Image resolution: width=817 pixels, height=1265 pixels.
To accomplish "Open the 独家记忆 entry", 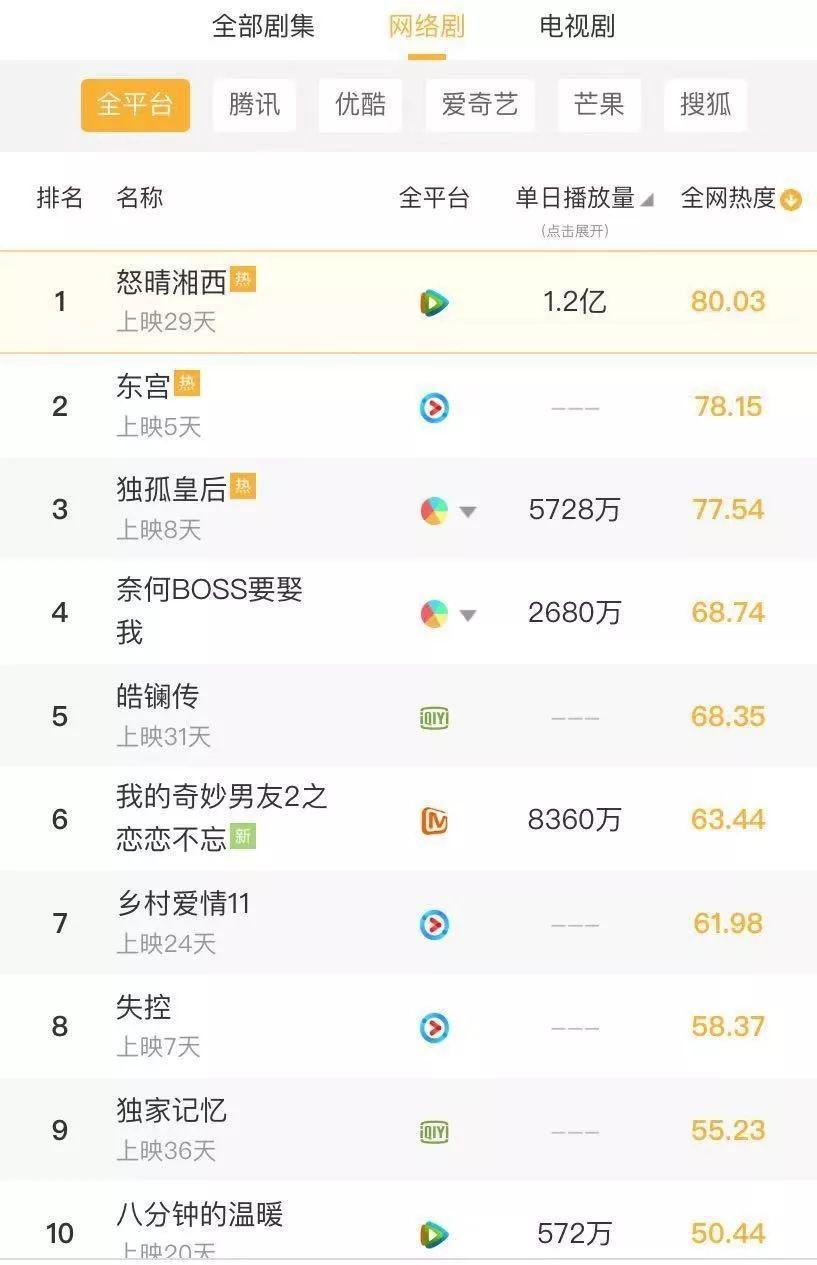I will [x=408, y=1130].
